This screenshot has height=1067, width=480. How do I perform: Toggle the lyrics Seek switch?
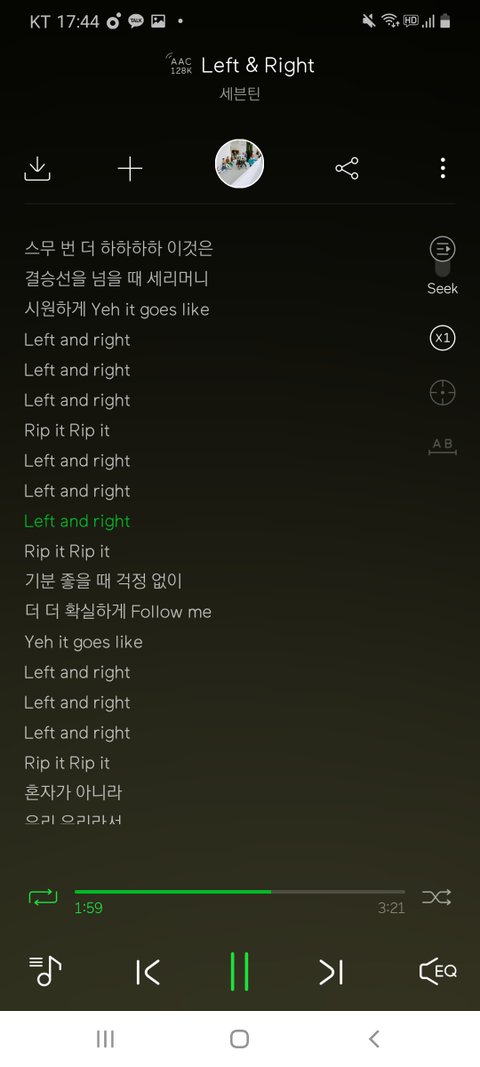(x=443, y=256)
